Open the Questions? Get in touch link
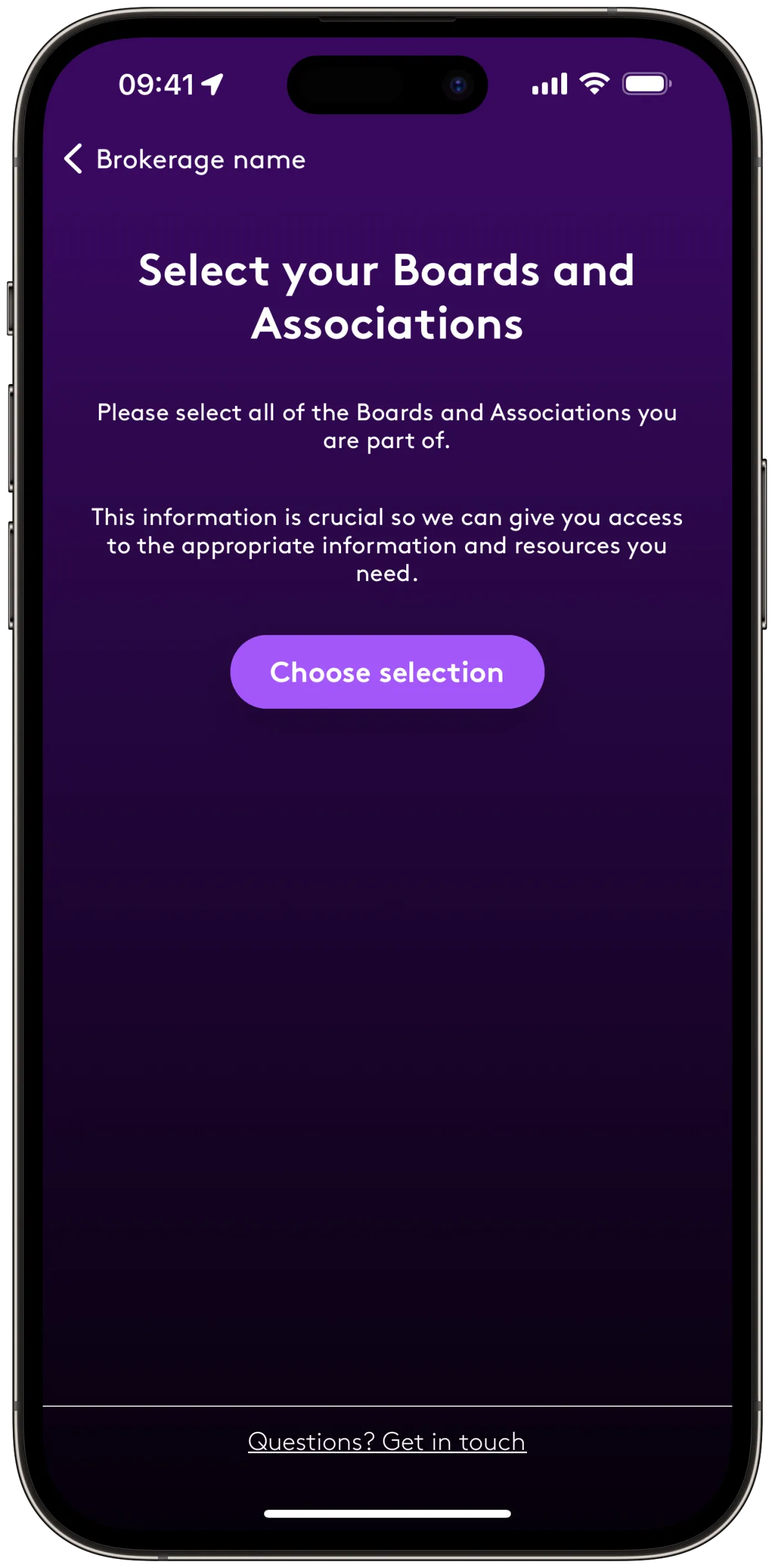 pyautogui.click(x=387, y=1441)
